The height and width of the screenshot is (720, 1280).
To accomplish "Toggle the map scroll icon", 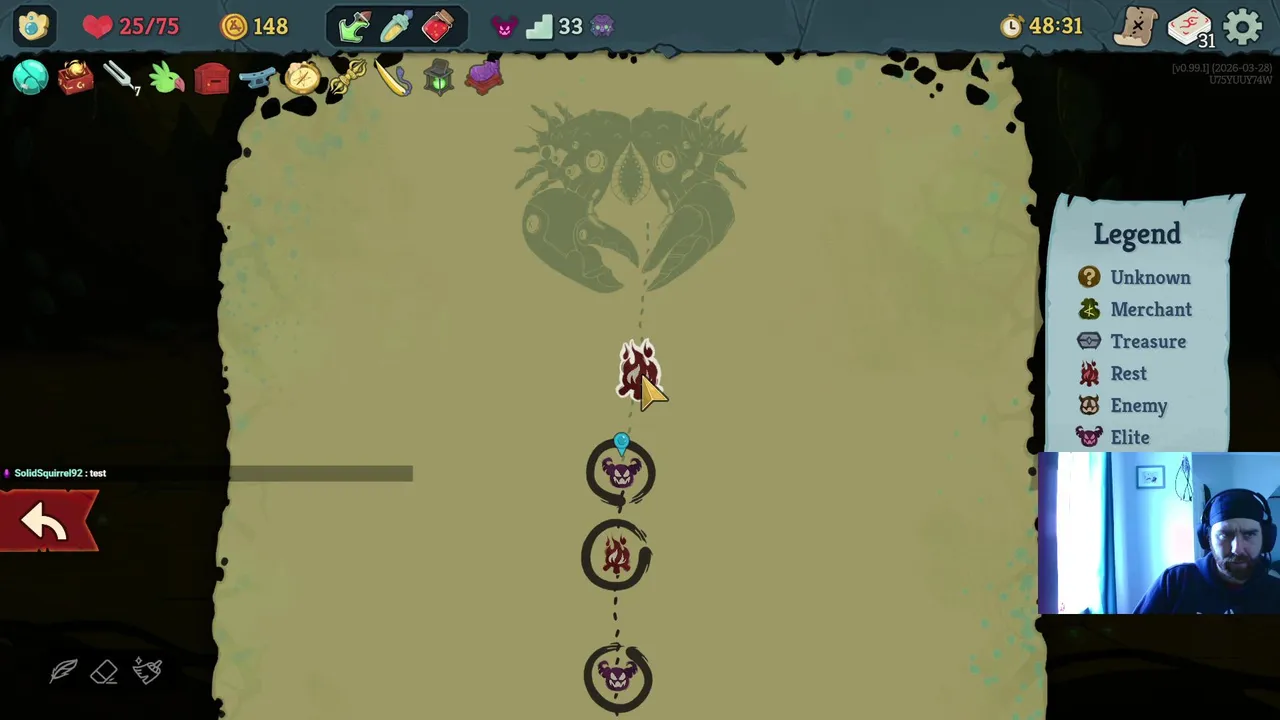I will (x=1135, y=27).
